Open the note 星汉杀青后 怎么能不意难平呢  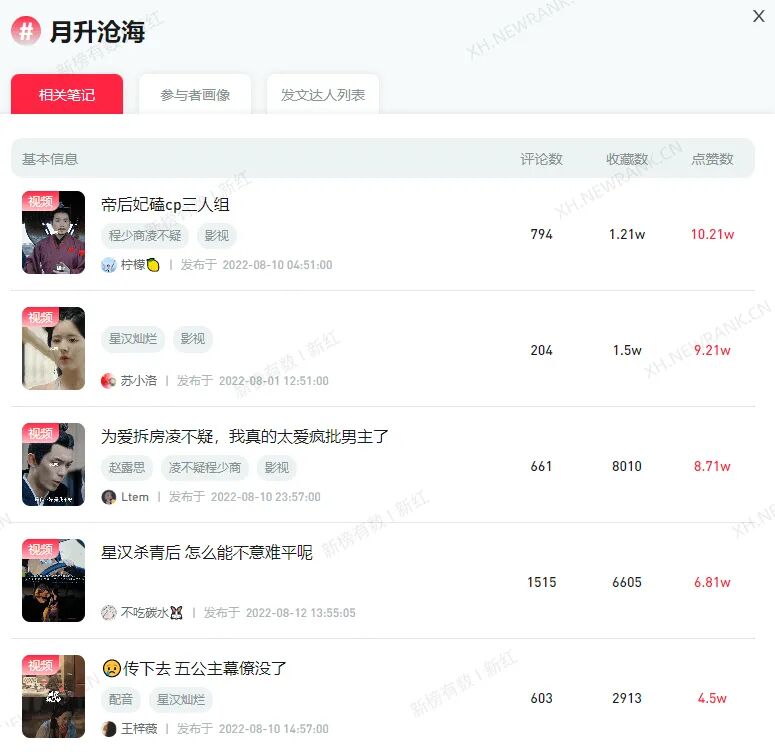pyautogui.click(x=207, y=553)
